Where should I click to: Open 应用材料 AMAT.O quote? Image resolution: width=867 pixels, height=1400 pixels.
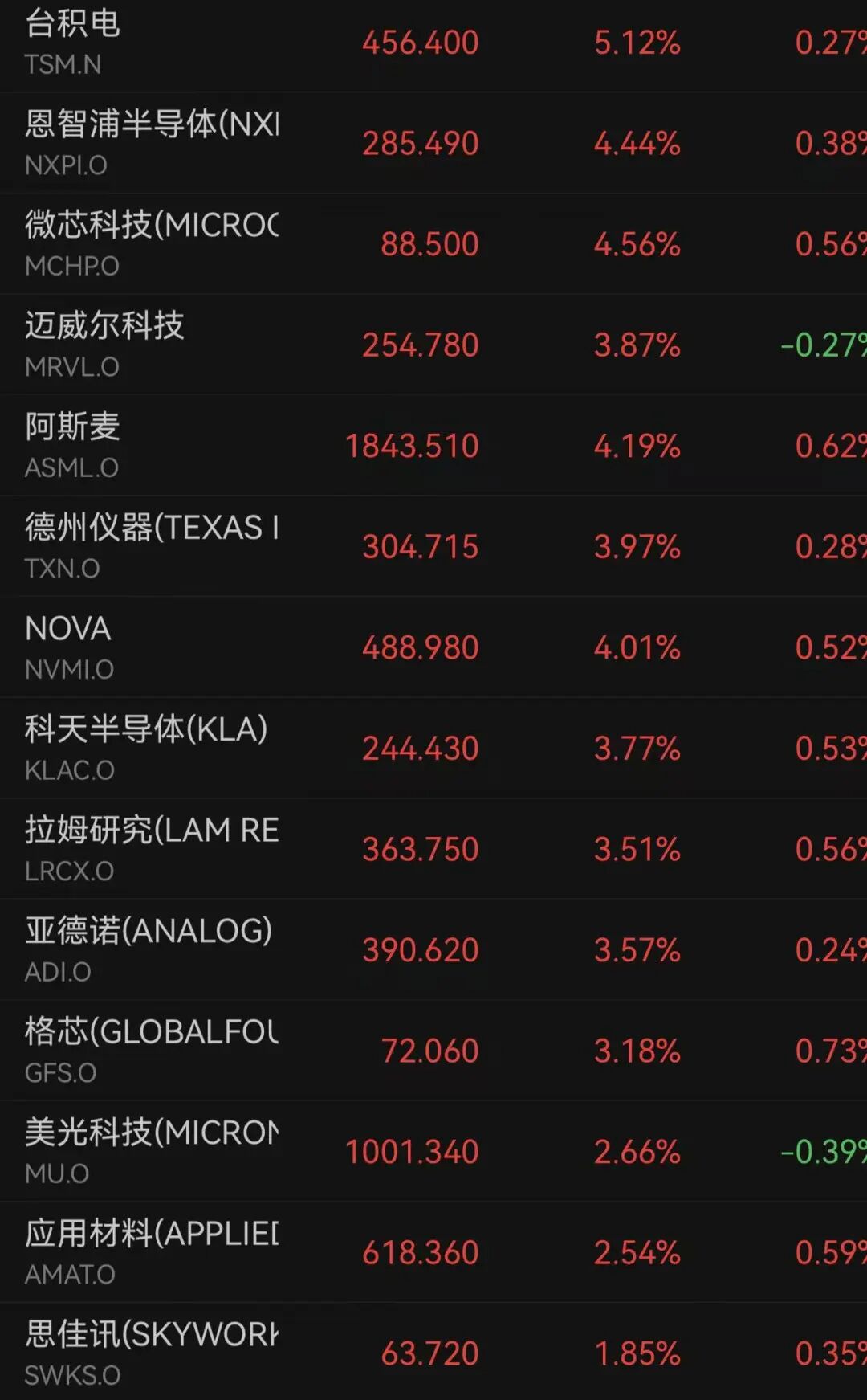click(x=433, y=1252)
